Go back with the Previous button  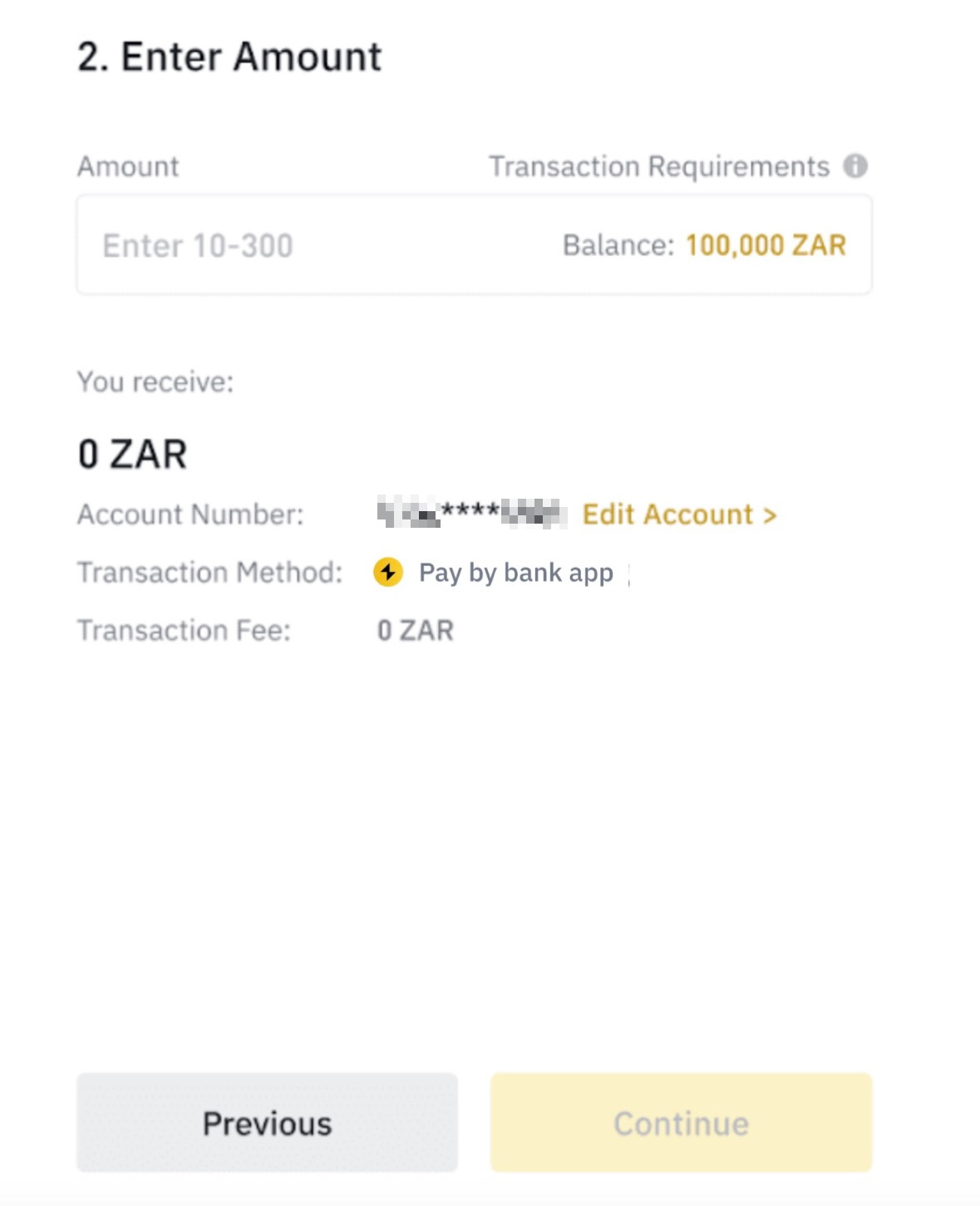pos(267,1123)
